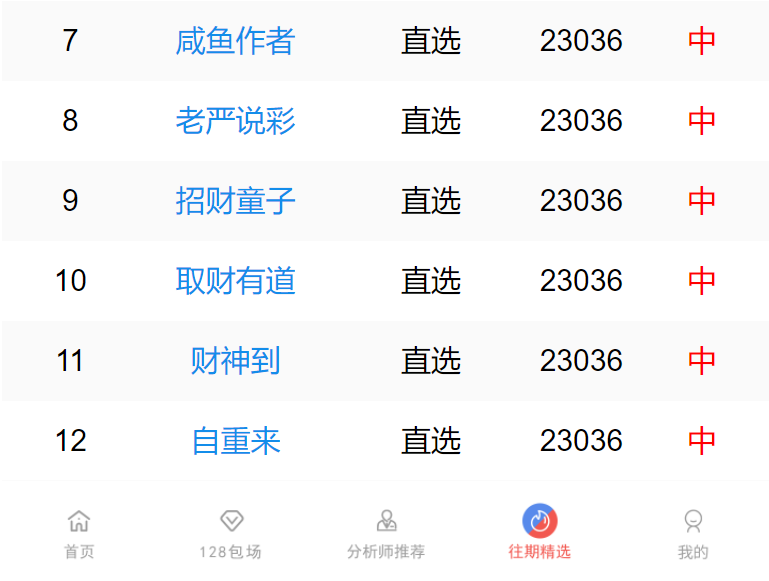769x581 pixels.
Task: Open analyst 咸鱼作者 profile link
Action: 235,41
